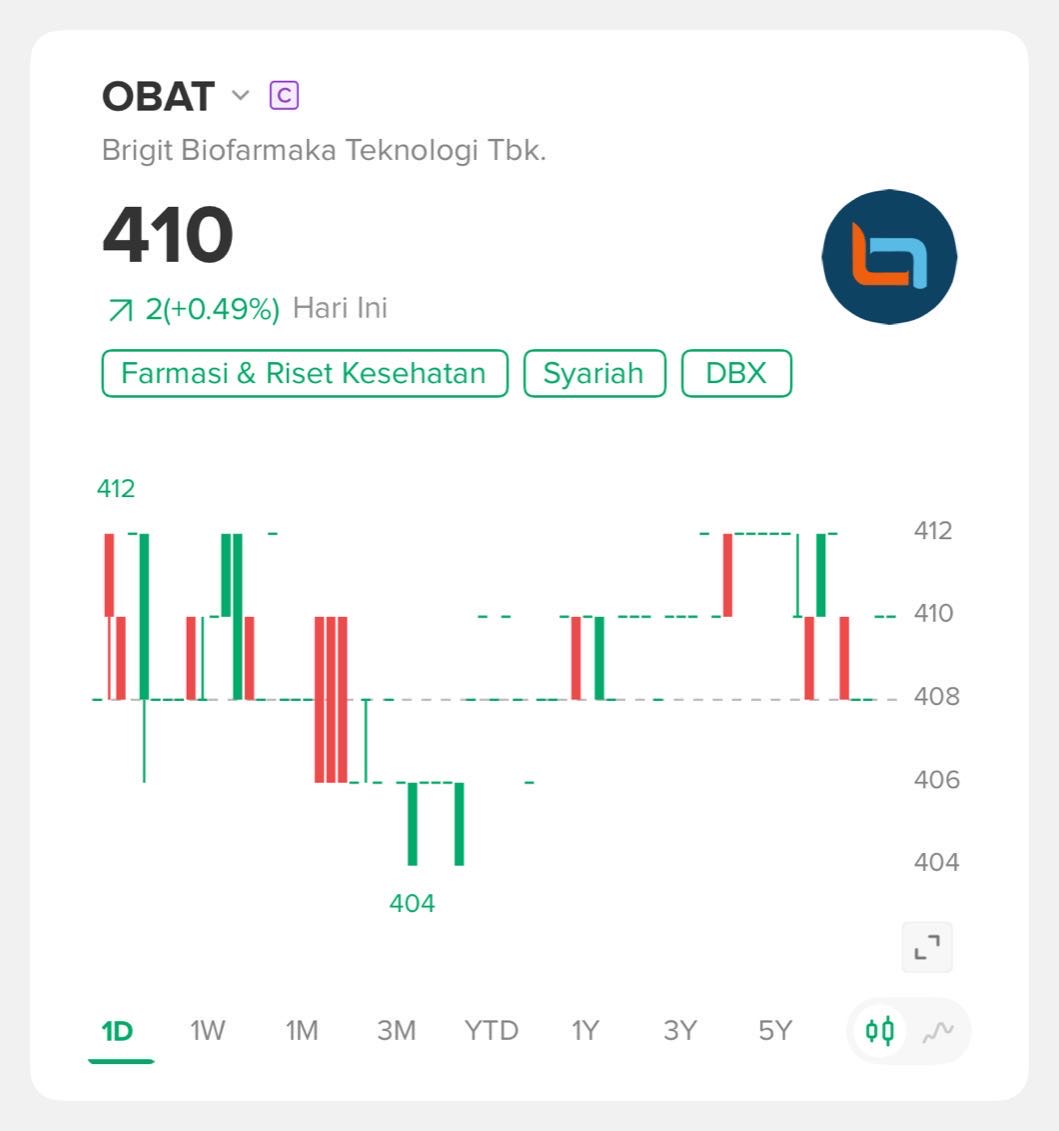Switch to line chart view
The height and width of the screenshot is (1131, 1059).
click(937, 1031)
